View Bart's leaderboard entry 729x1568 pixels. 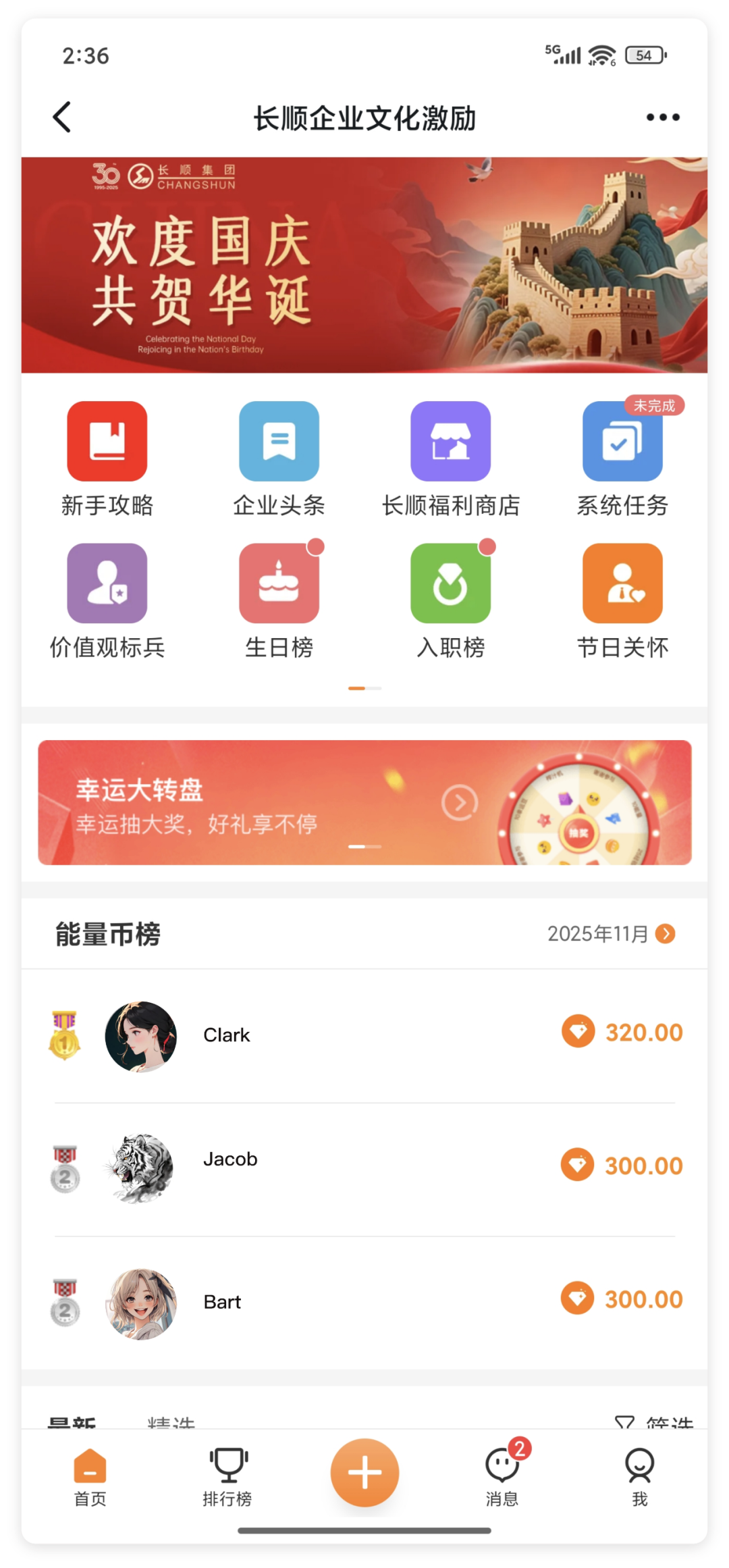point(364,1302)
